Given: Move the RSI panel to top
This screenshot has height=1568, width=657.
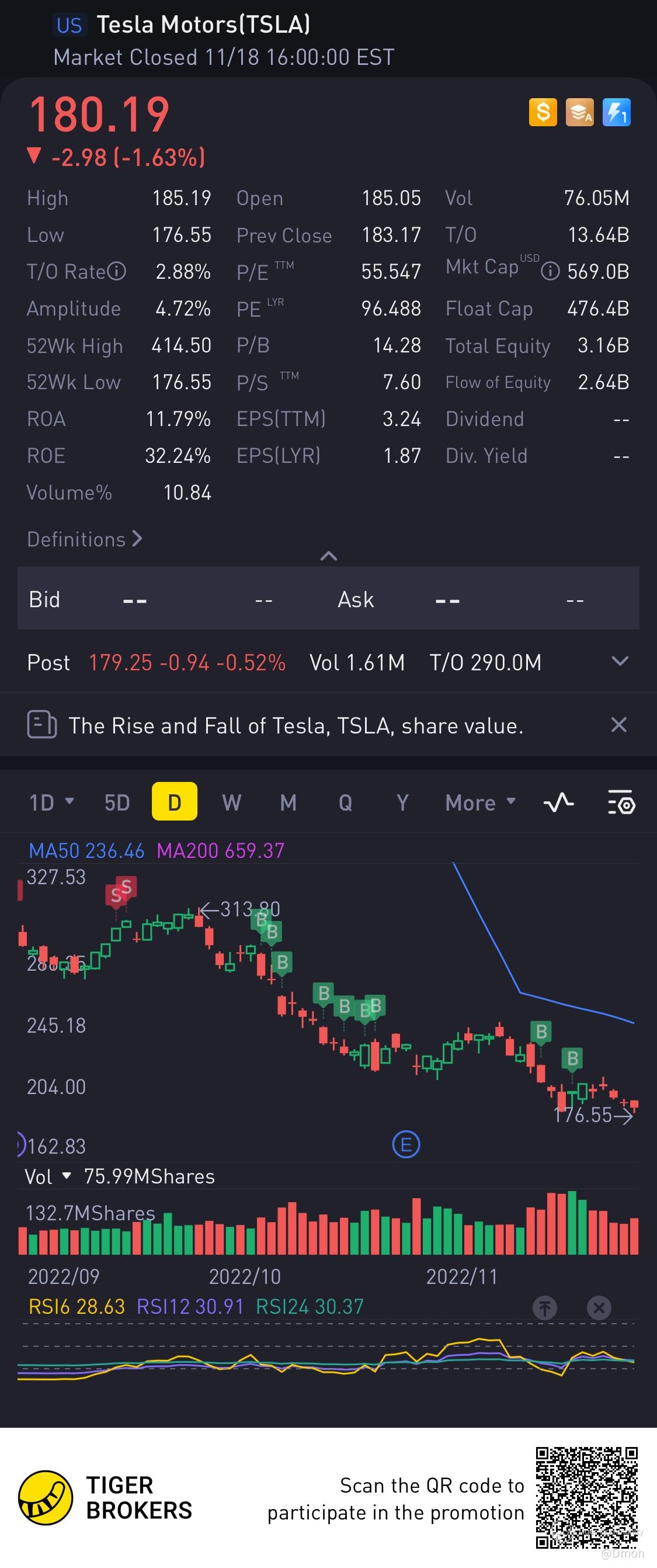Looking at the screenshot, I should click(x=544, y=1307).
